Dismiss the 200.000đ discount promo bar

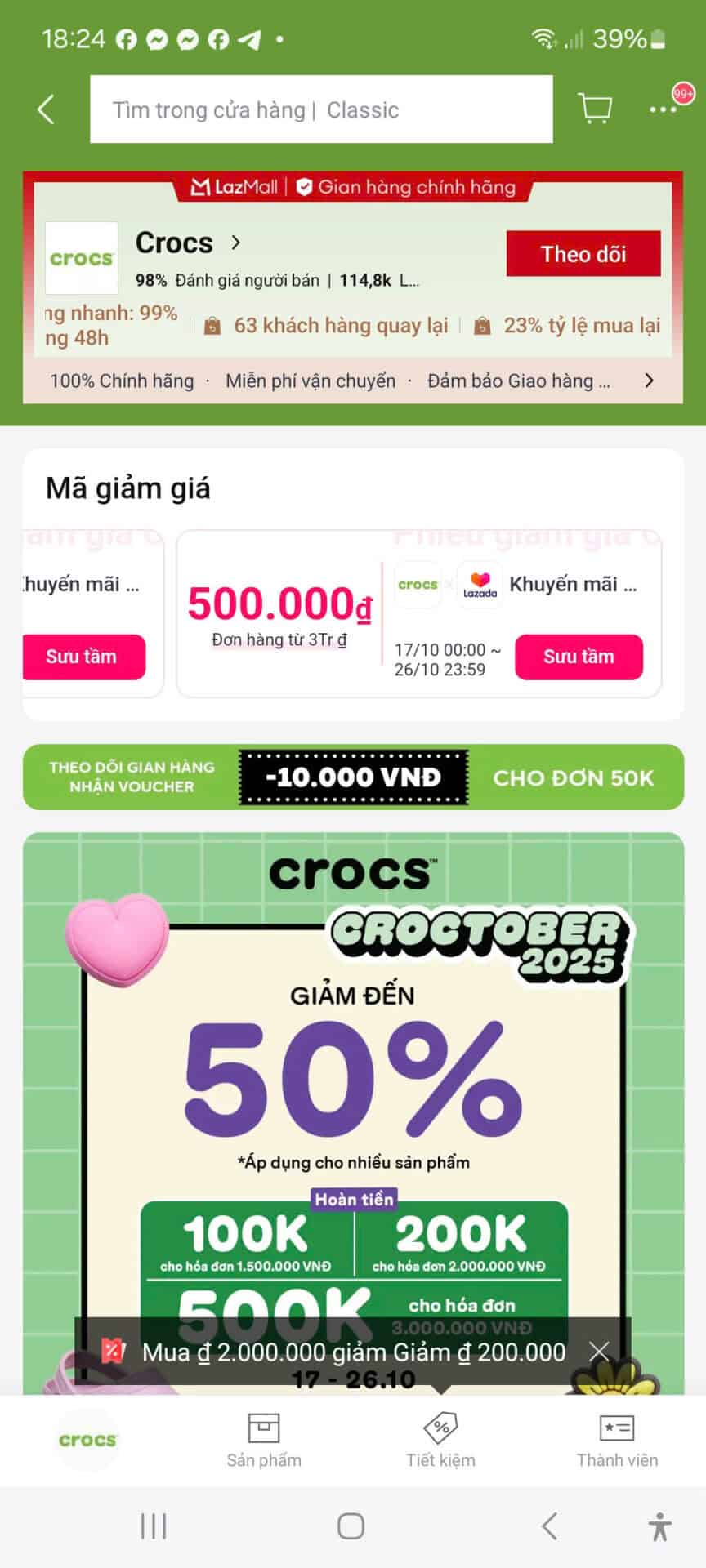[600, 1352]
